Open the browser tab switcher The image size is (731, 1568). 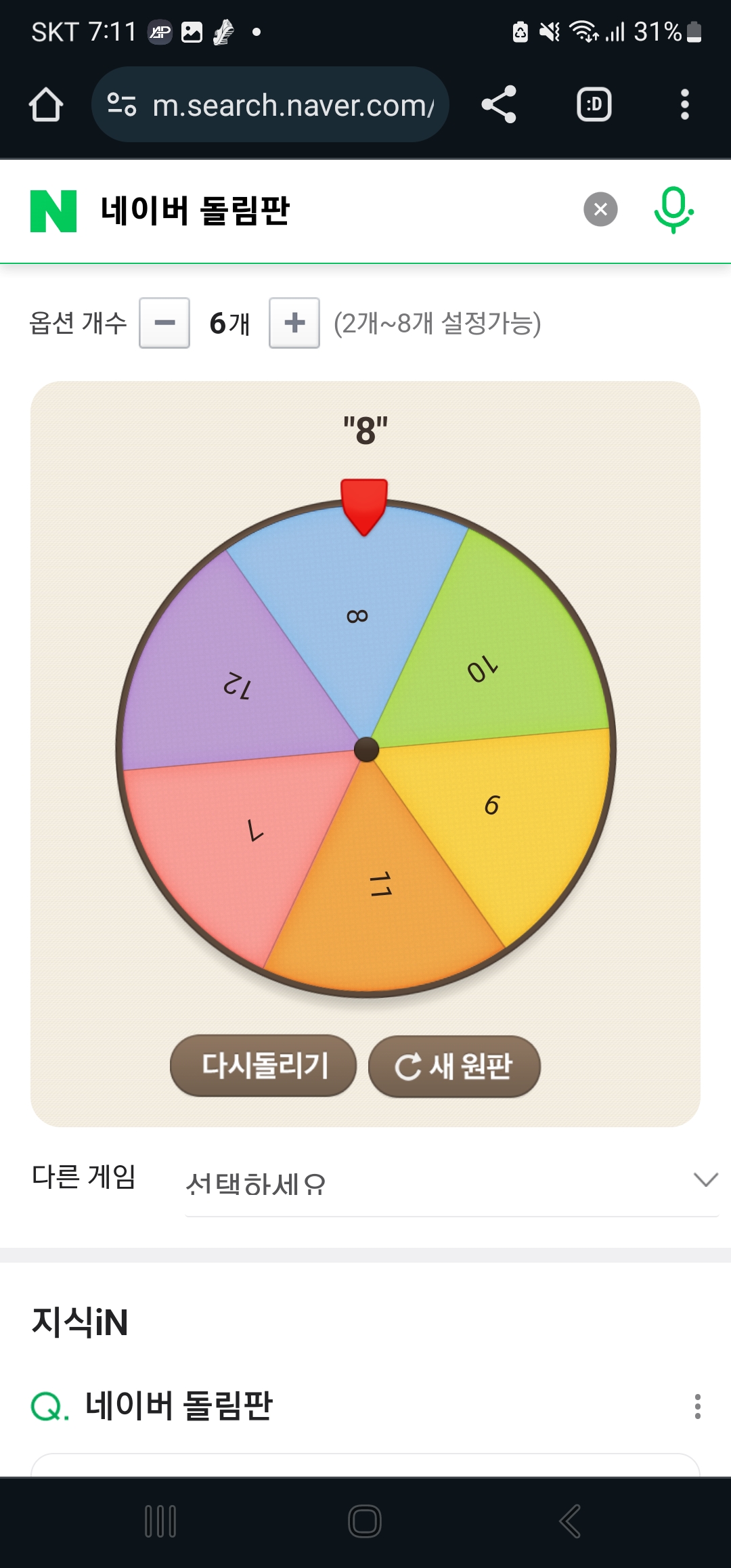click(594, 105)
